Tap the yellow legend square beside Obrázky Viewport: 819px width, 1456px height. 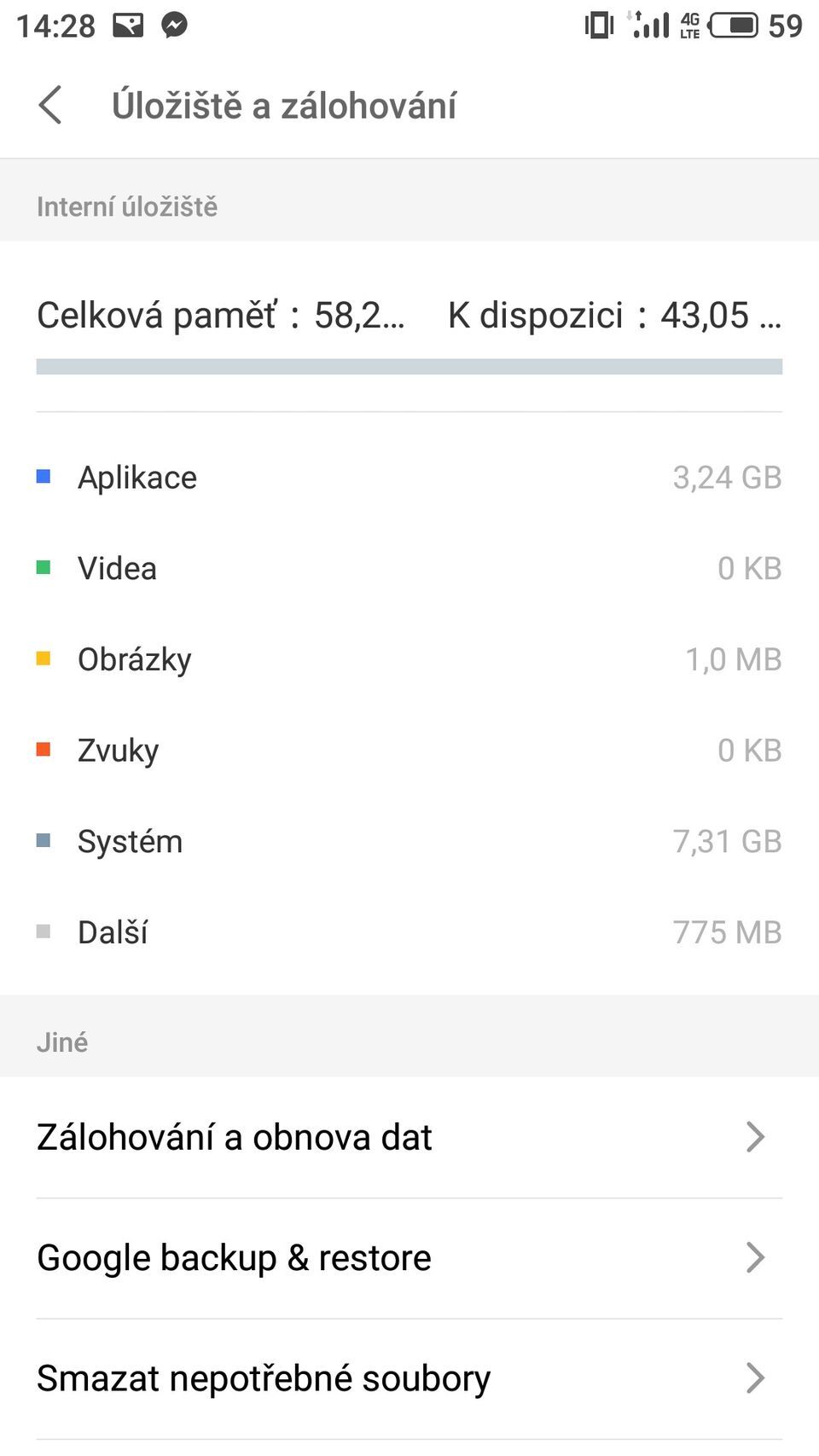click(x=44, y=658)
